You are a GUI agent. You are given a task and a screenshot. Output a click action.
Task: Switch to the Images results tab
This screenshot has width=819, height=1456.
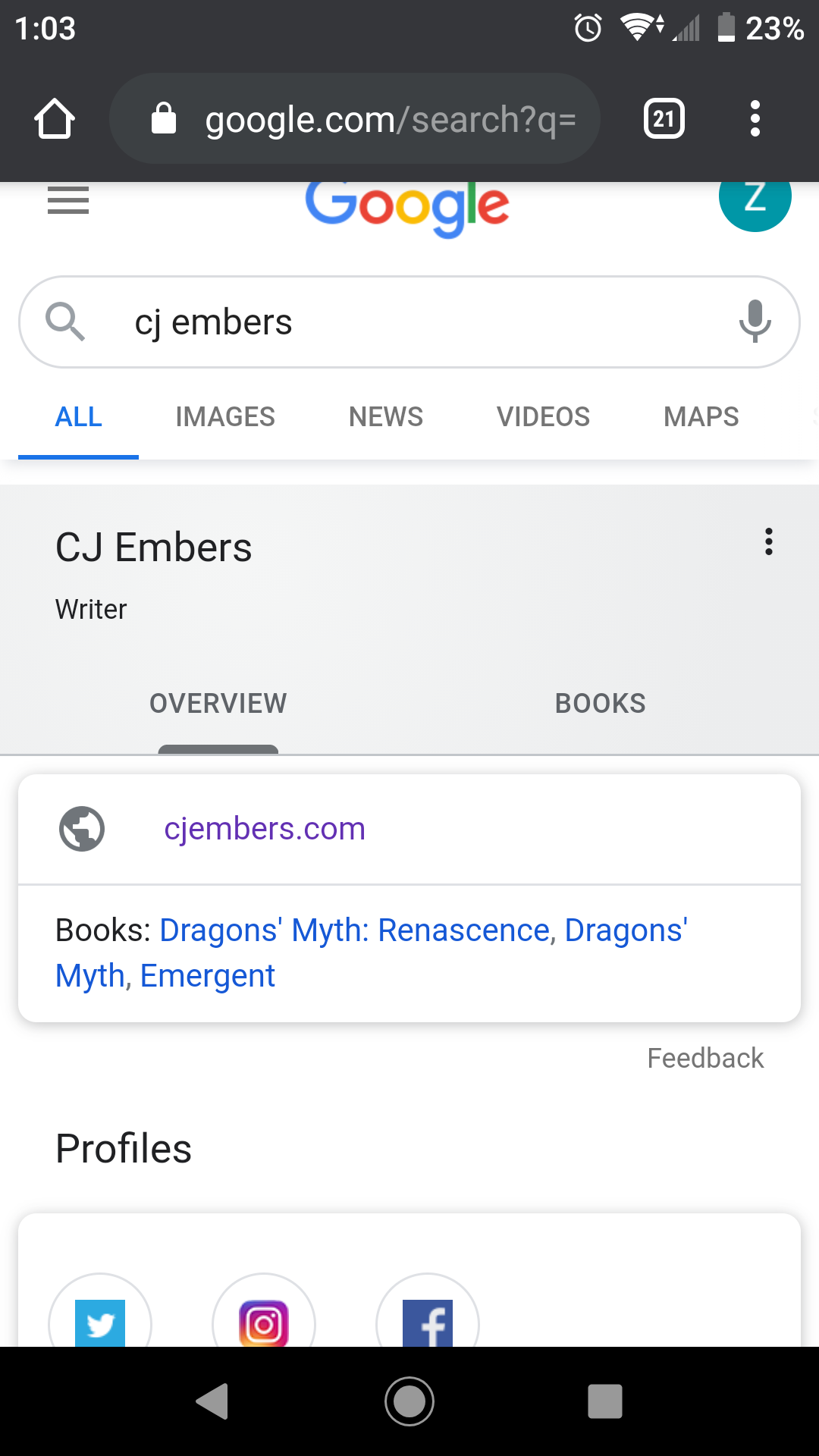coord(225,417)
